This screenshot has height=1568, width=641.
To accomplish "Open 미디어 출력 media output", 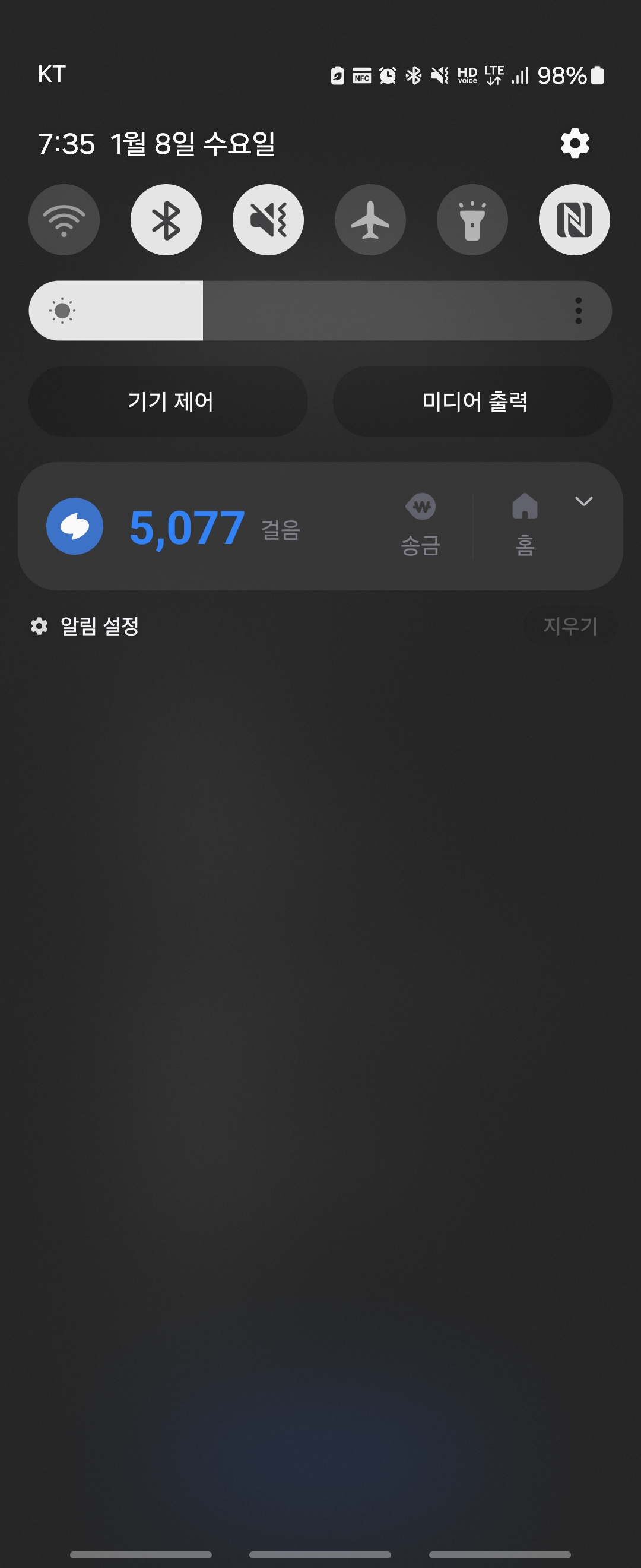I will (472, 401).
